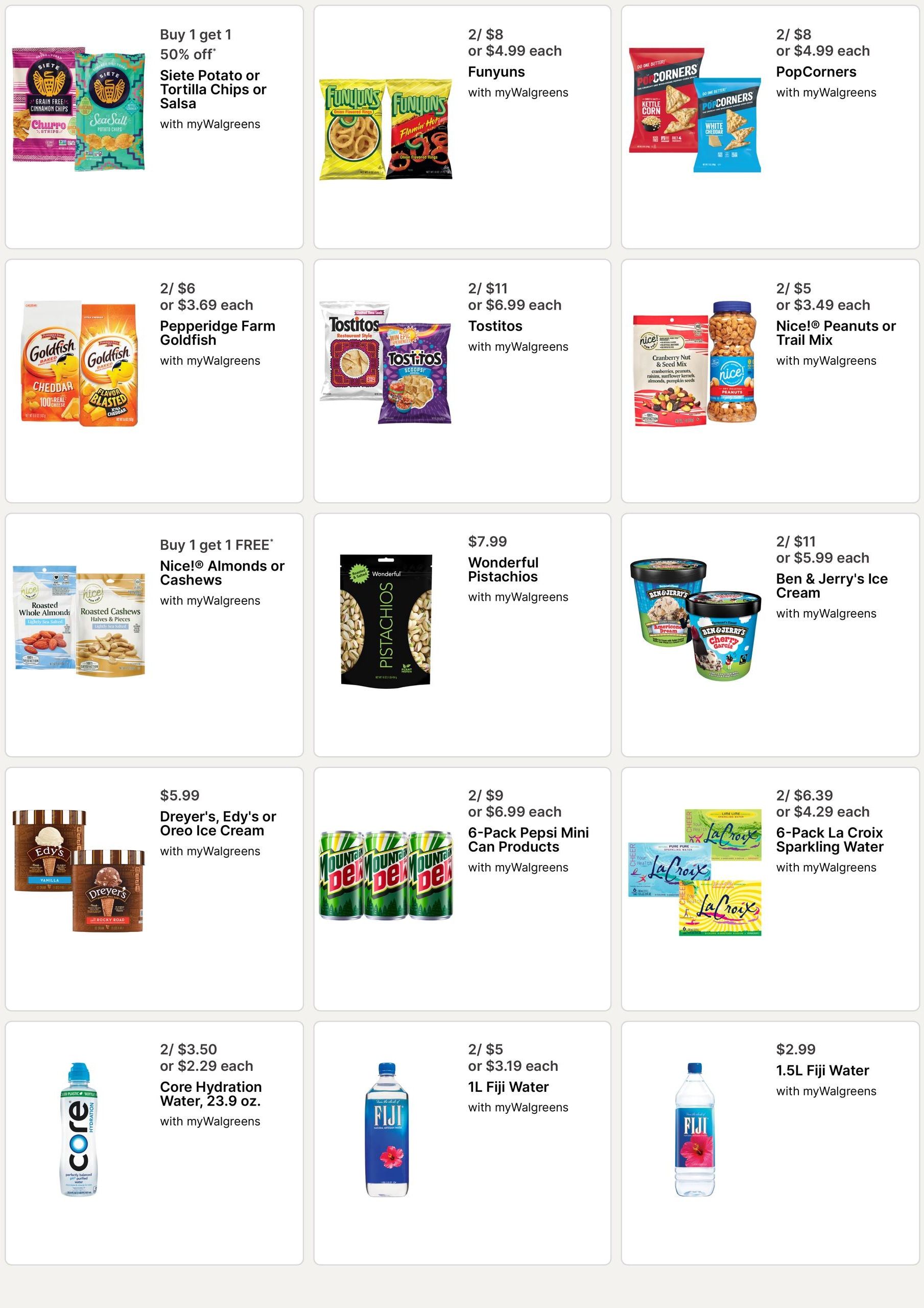This screenshot has width=924, height=1308.
Task: View the Funyuns 2 for $8 offer
Action: (x=462, y=127)
